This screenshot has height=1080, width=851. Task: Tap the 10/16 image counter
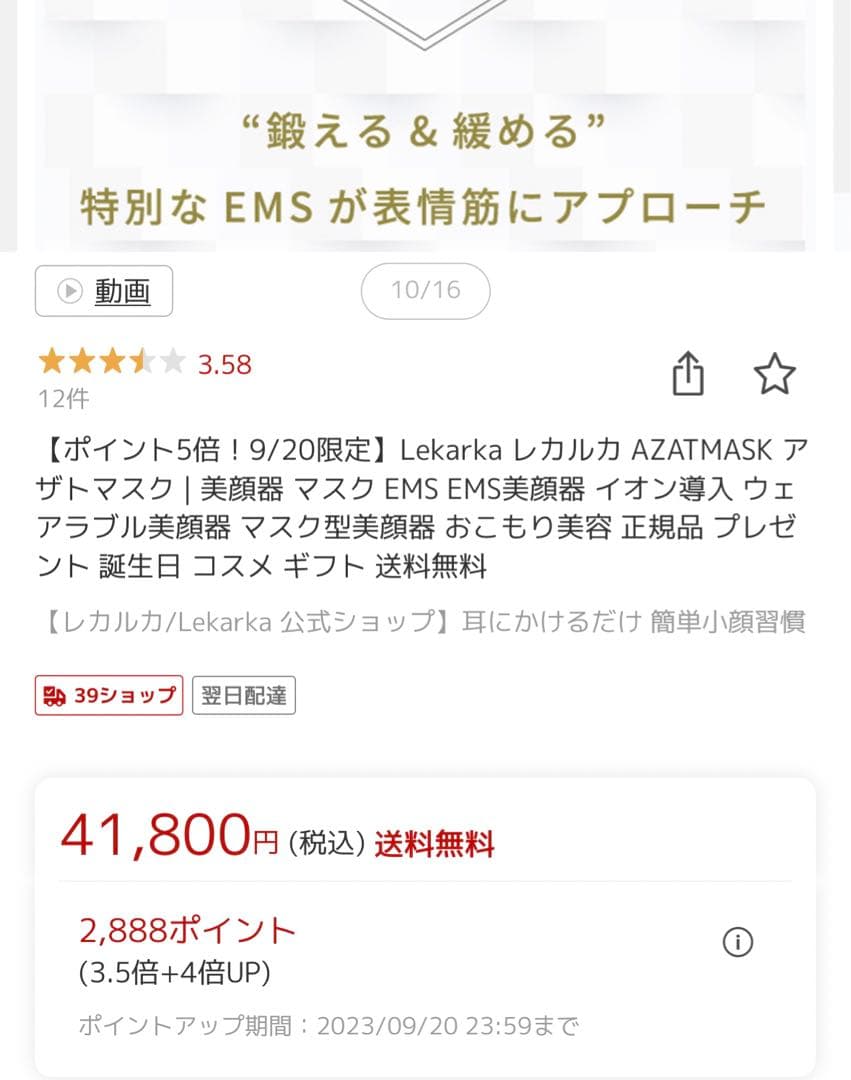click(425, 291)
